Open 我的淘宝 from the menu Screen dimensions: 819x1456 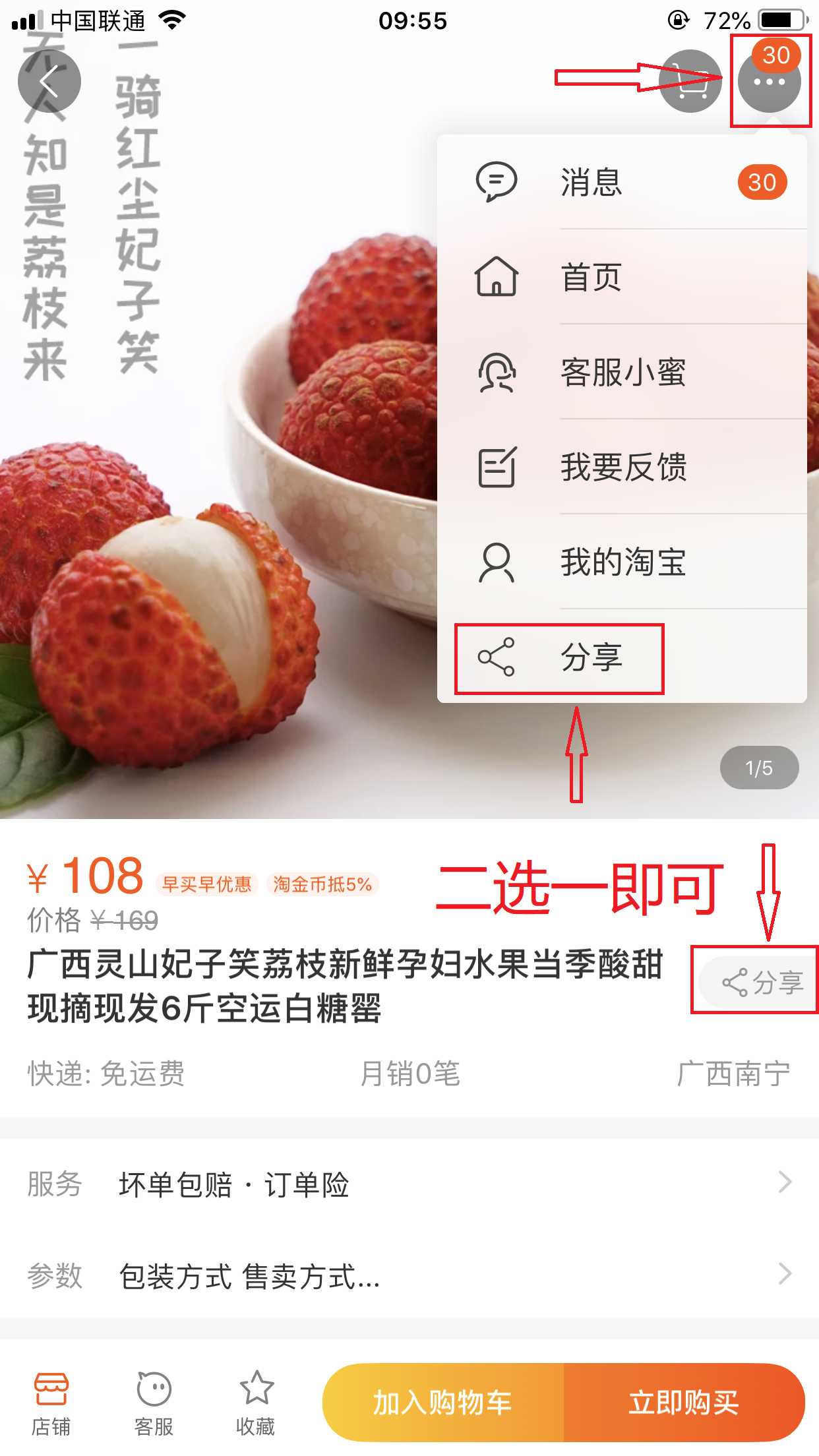[x=622, y=562]
